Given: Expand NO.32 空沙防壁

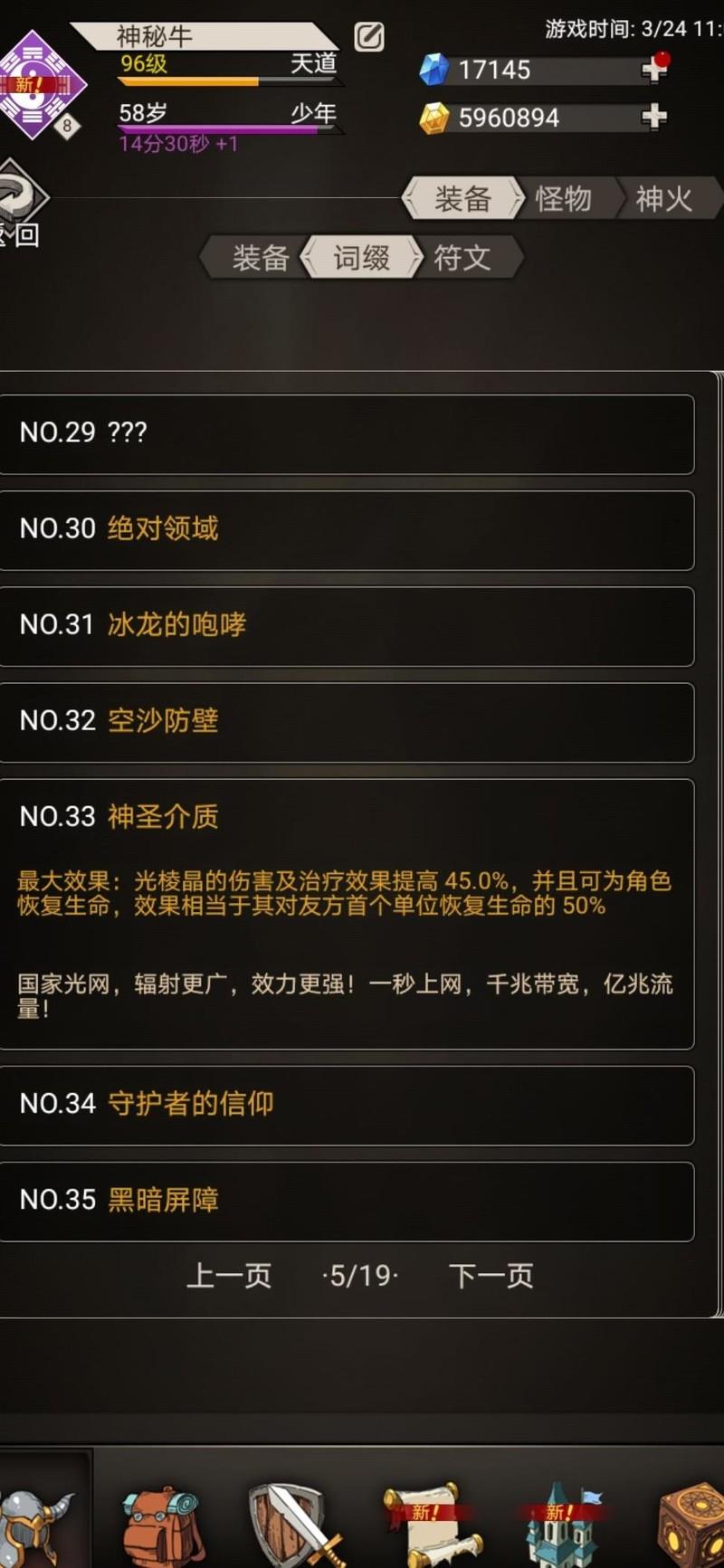Looking at the screenshot, I should click(x=348, y=721).
